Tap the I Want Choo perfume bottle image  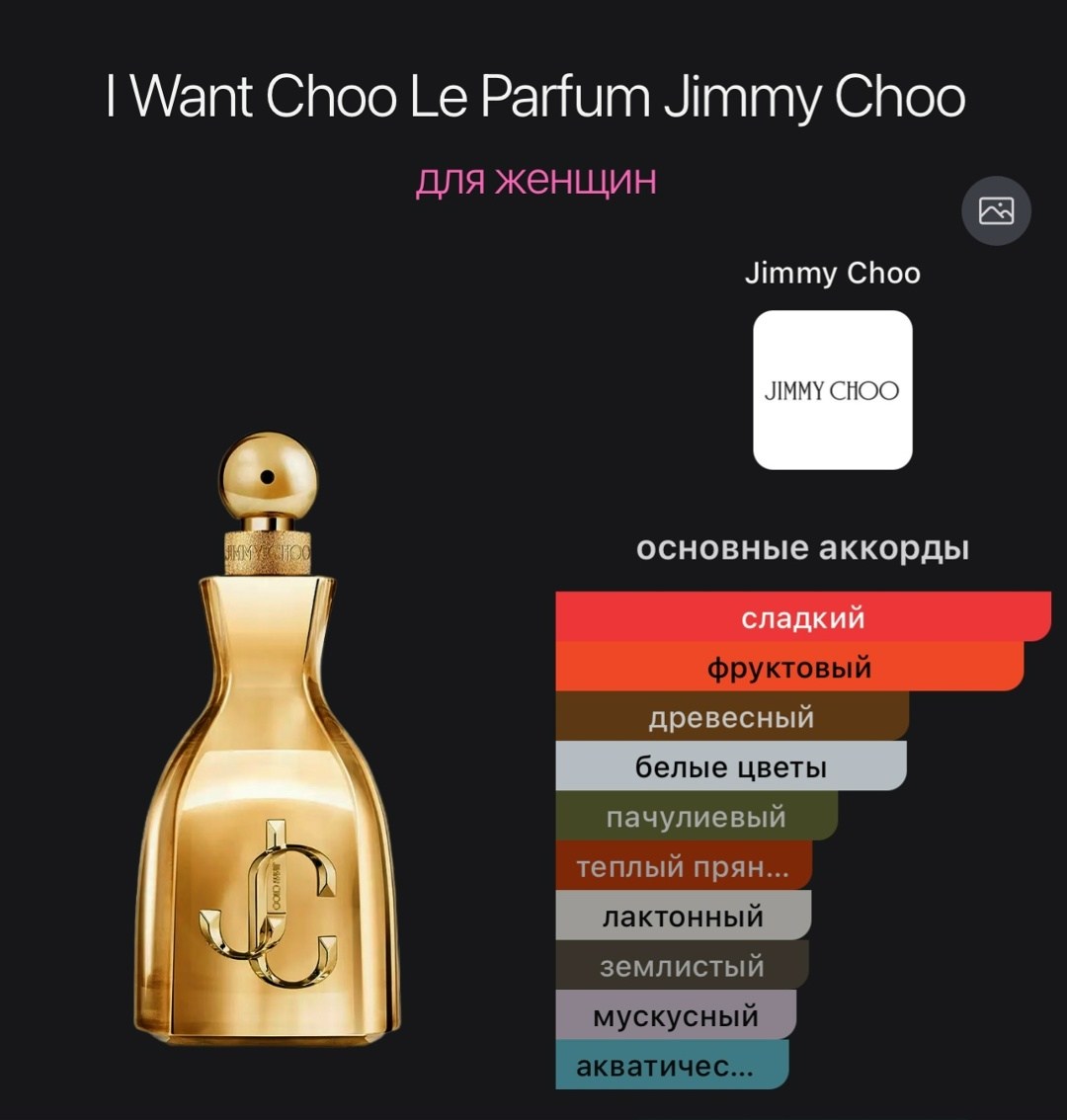click(268, 740)
